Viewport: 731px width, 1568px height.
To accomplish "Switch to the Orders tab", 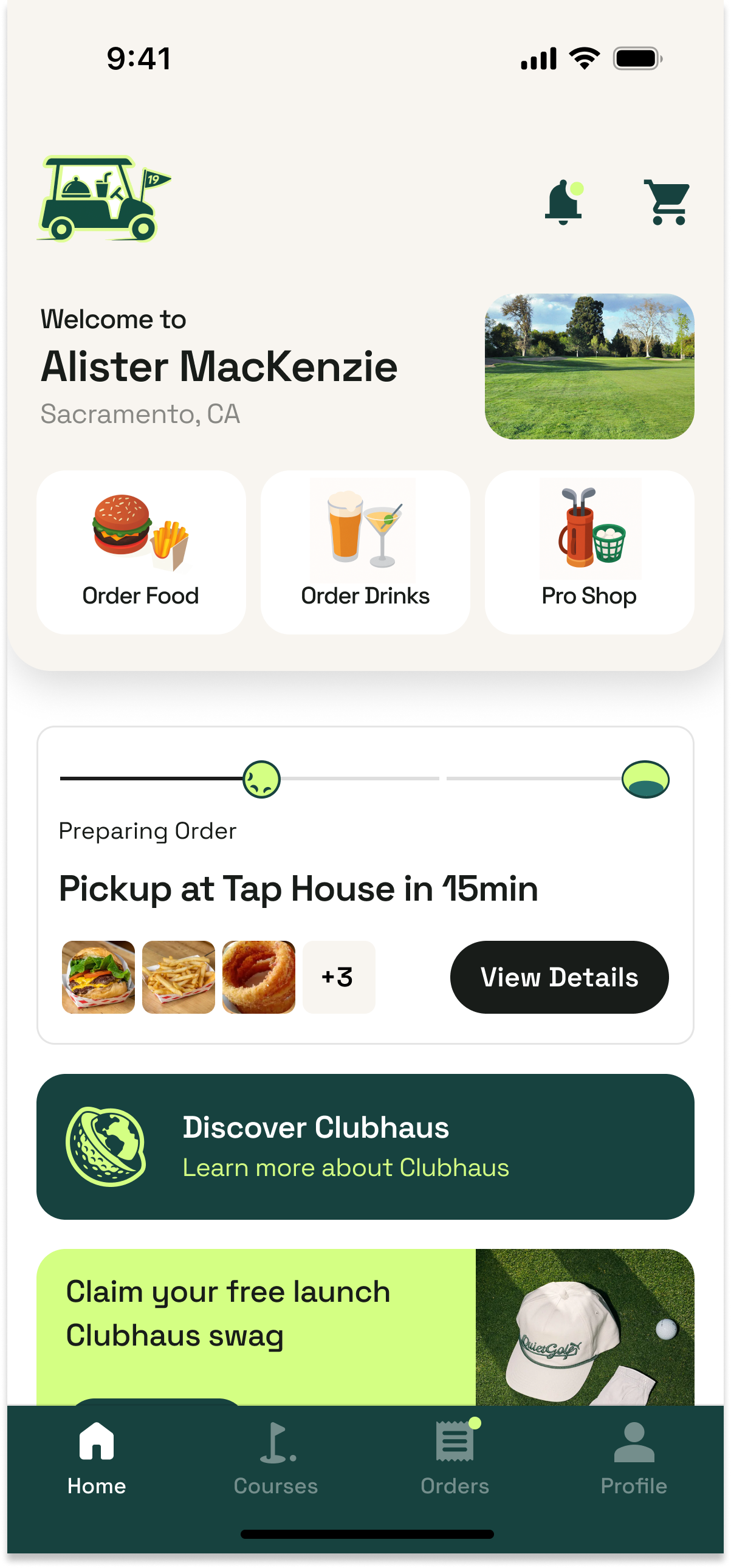I will click(455, 1459).
